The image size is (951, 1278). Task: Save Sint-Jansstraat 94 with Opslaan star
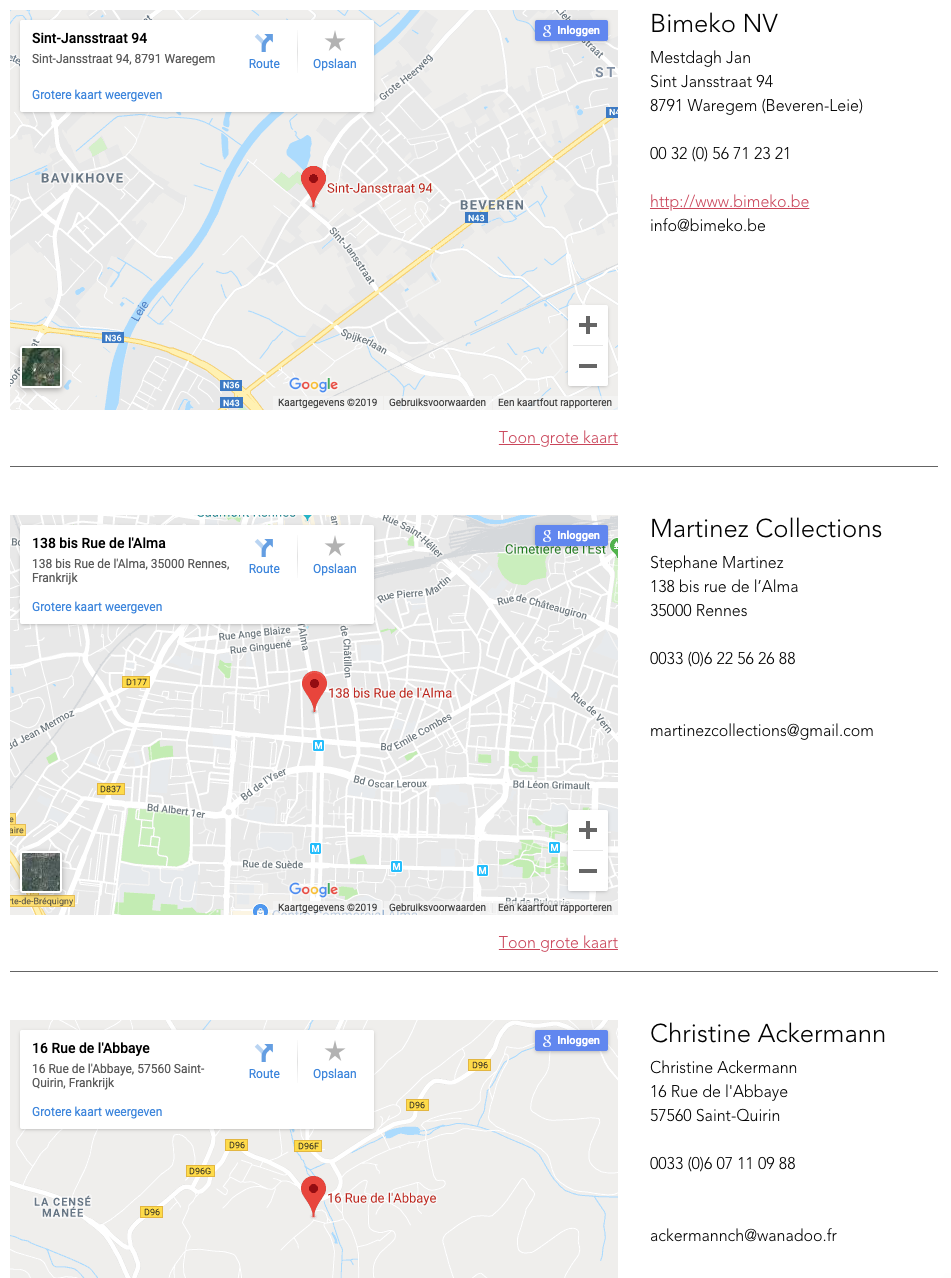(x=334, y=51)
